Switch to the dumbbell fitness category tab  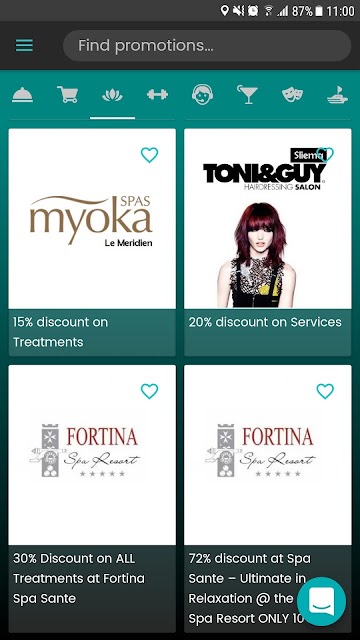coord(158,95)
